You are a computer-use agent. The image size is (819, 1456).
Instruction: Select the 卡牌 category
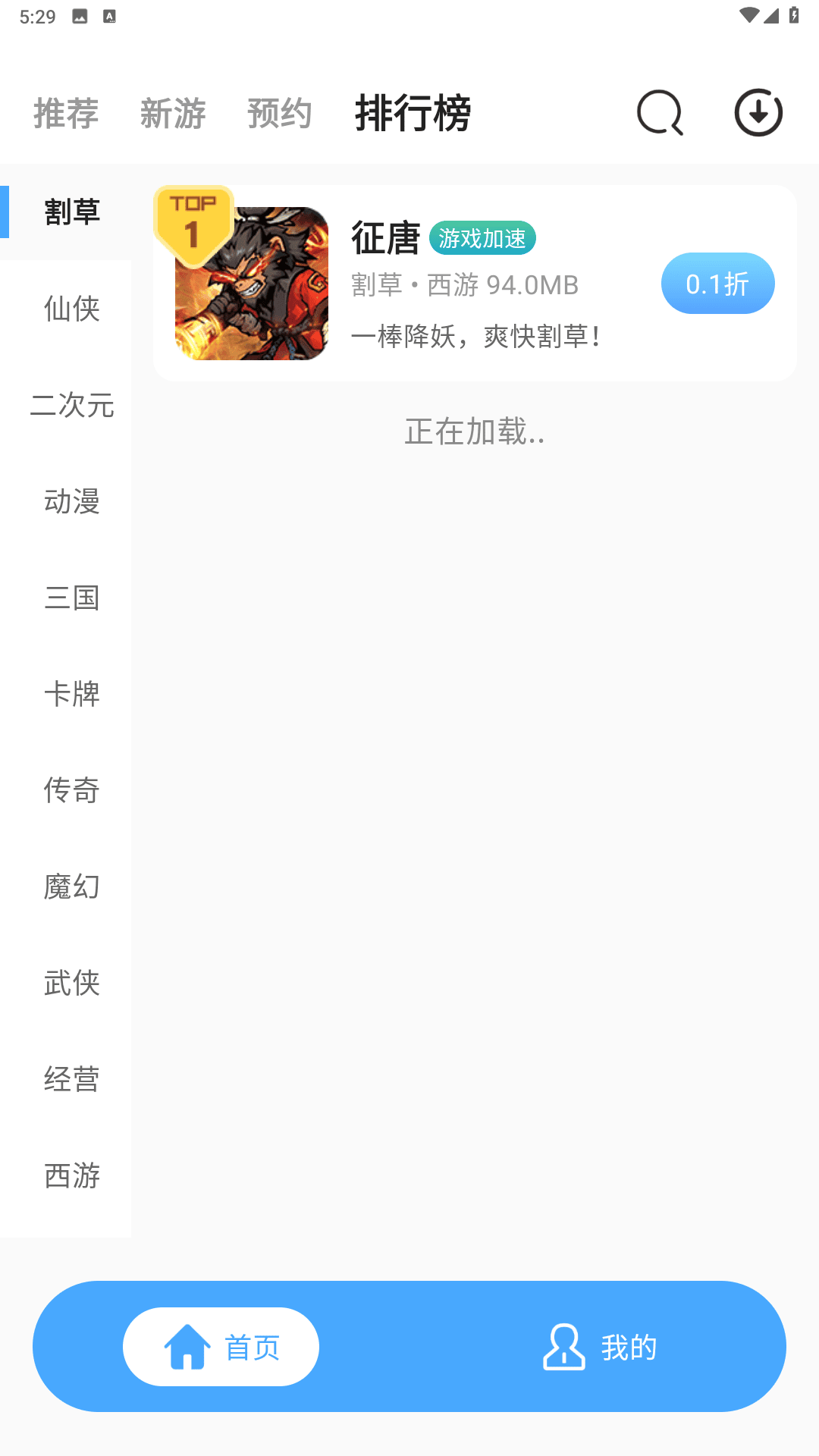pos(72,695)
